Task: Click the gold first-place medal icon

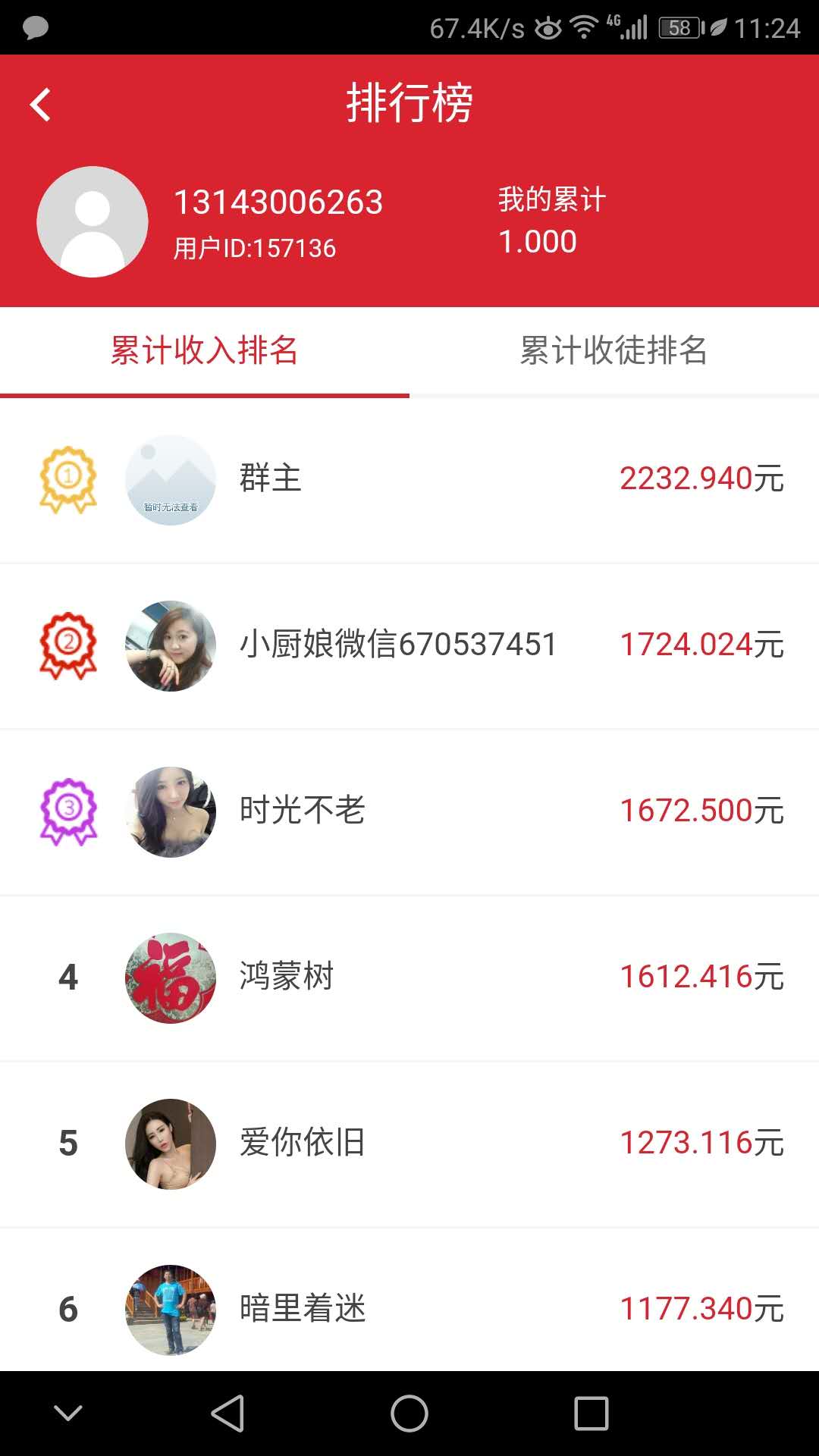Action: [68, 479]
